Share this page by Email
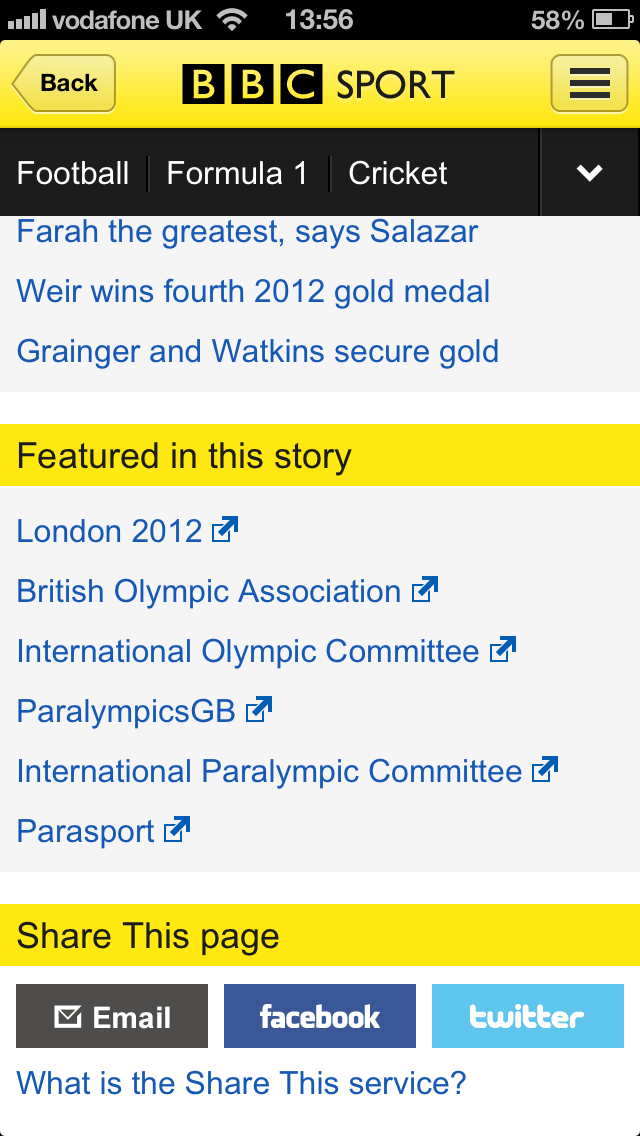640x1136 pixels. pyautogui.click(x=112, y=1016)
